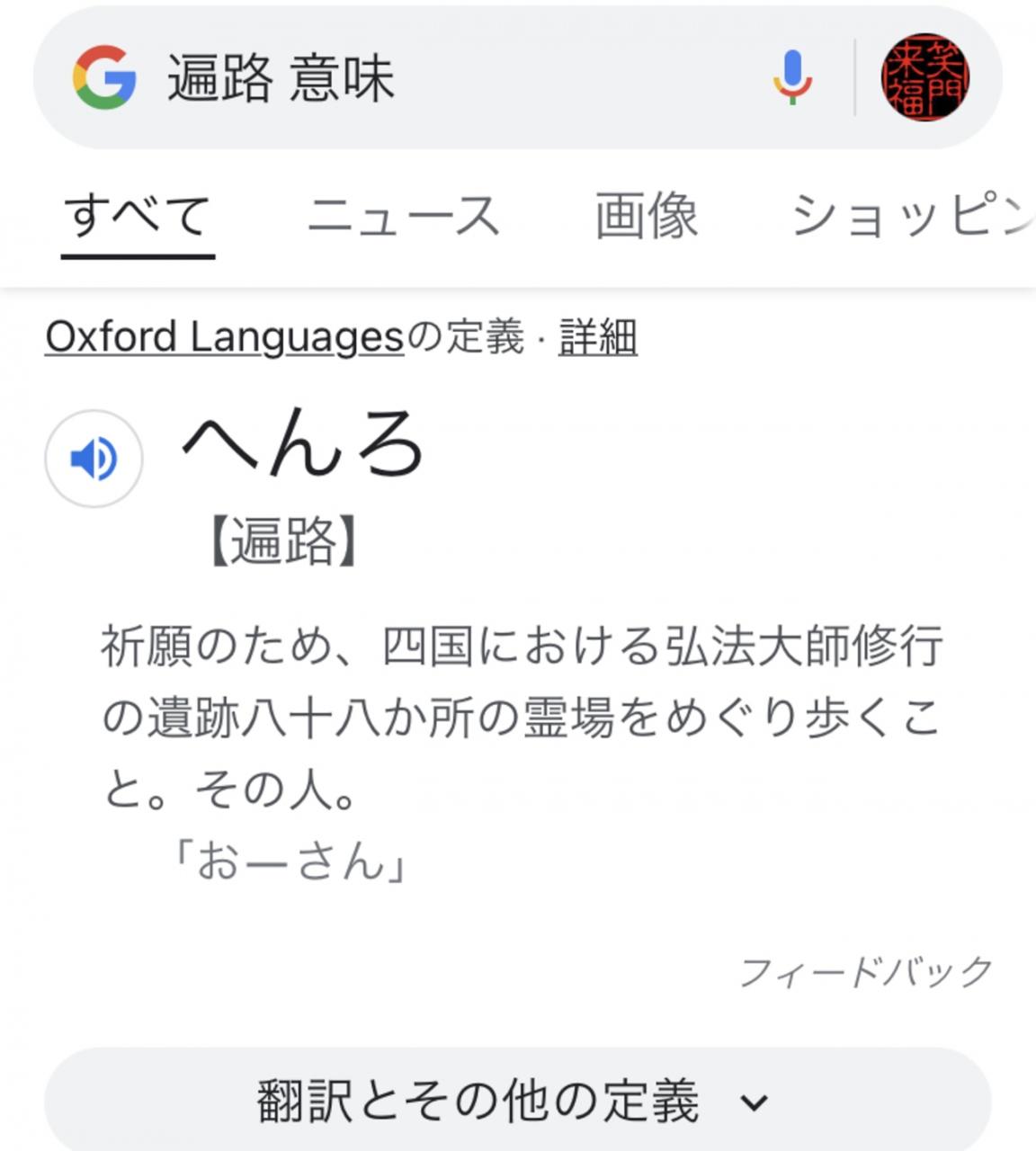The width and height of the screenshot is (1036, 1151).
Task: Switch to the ニュース tab
Action: pos(403,217)
